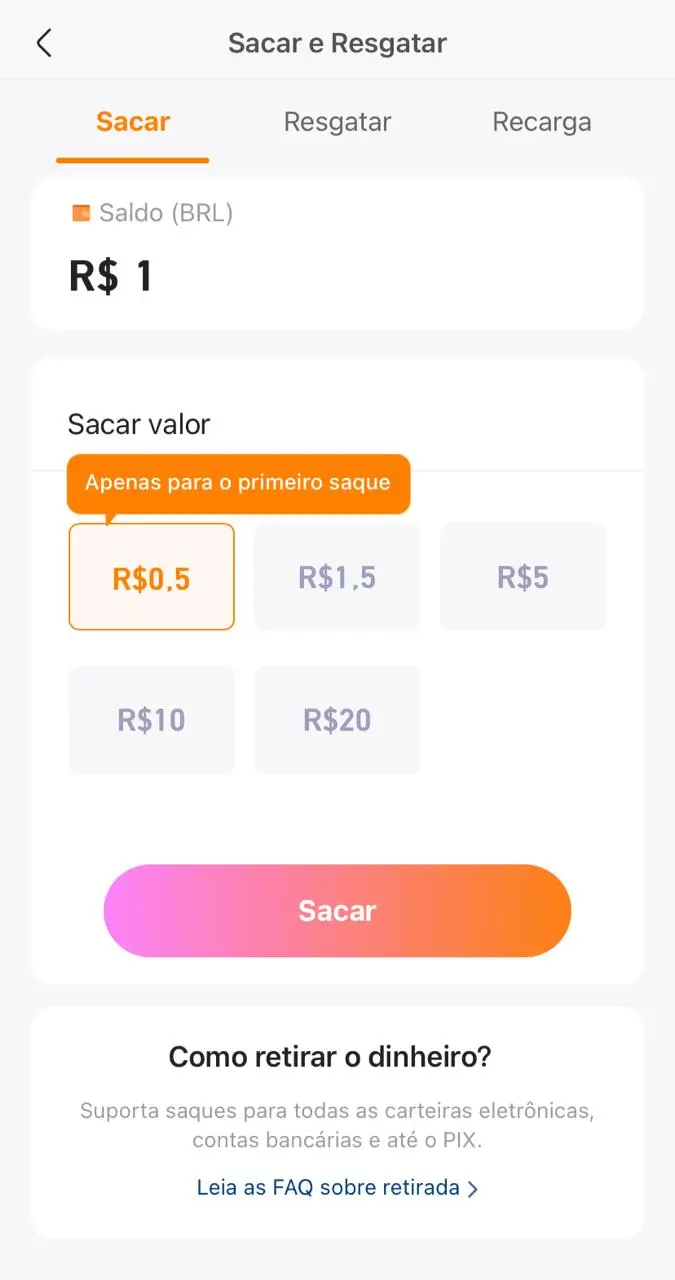This screenshot has height=1280, width=675.
Task: Switch to the Resgatar tab
Action: point(337,122)
